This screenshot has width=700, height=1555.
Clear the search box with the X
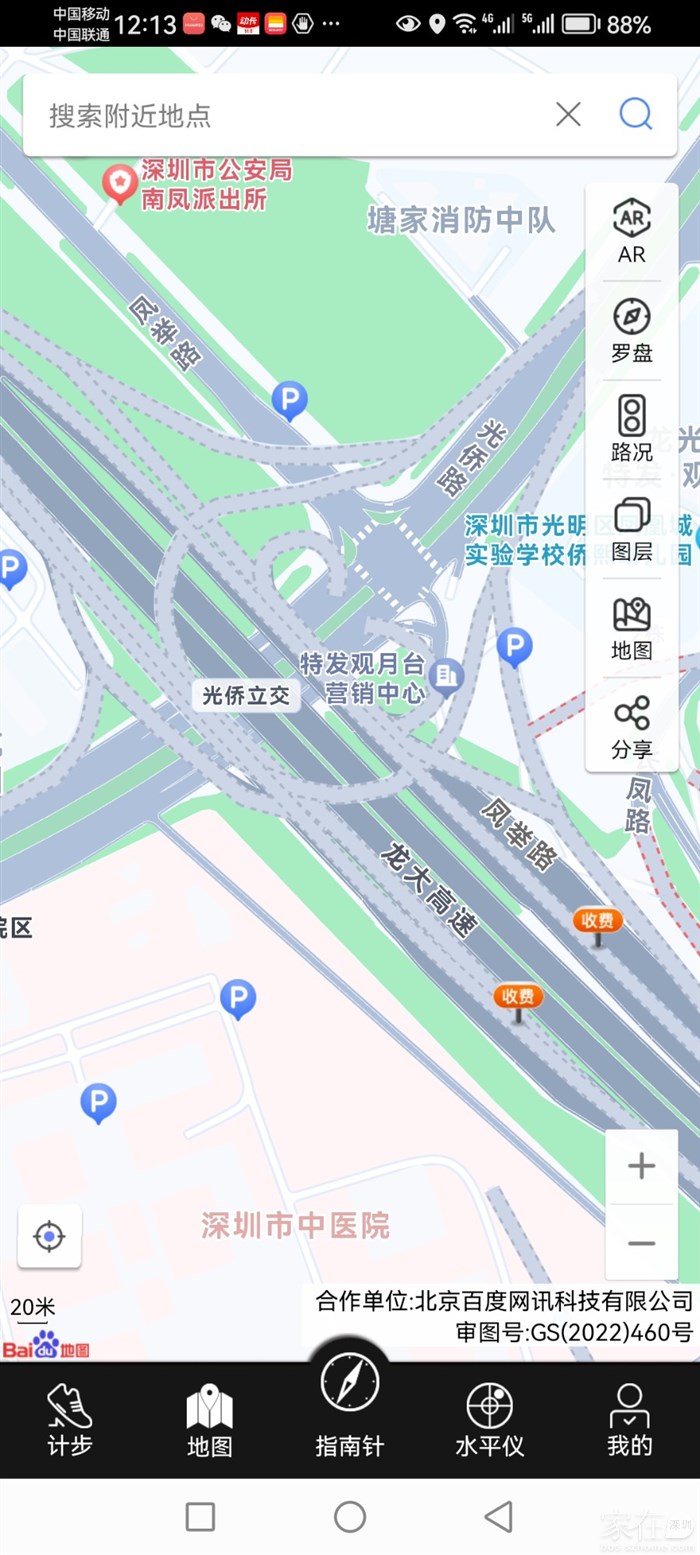[x=568, y=115]
